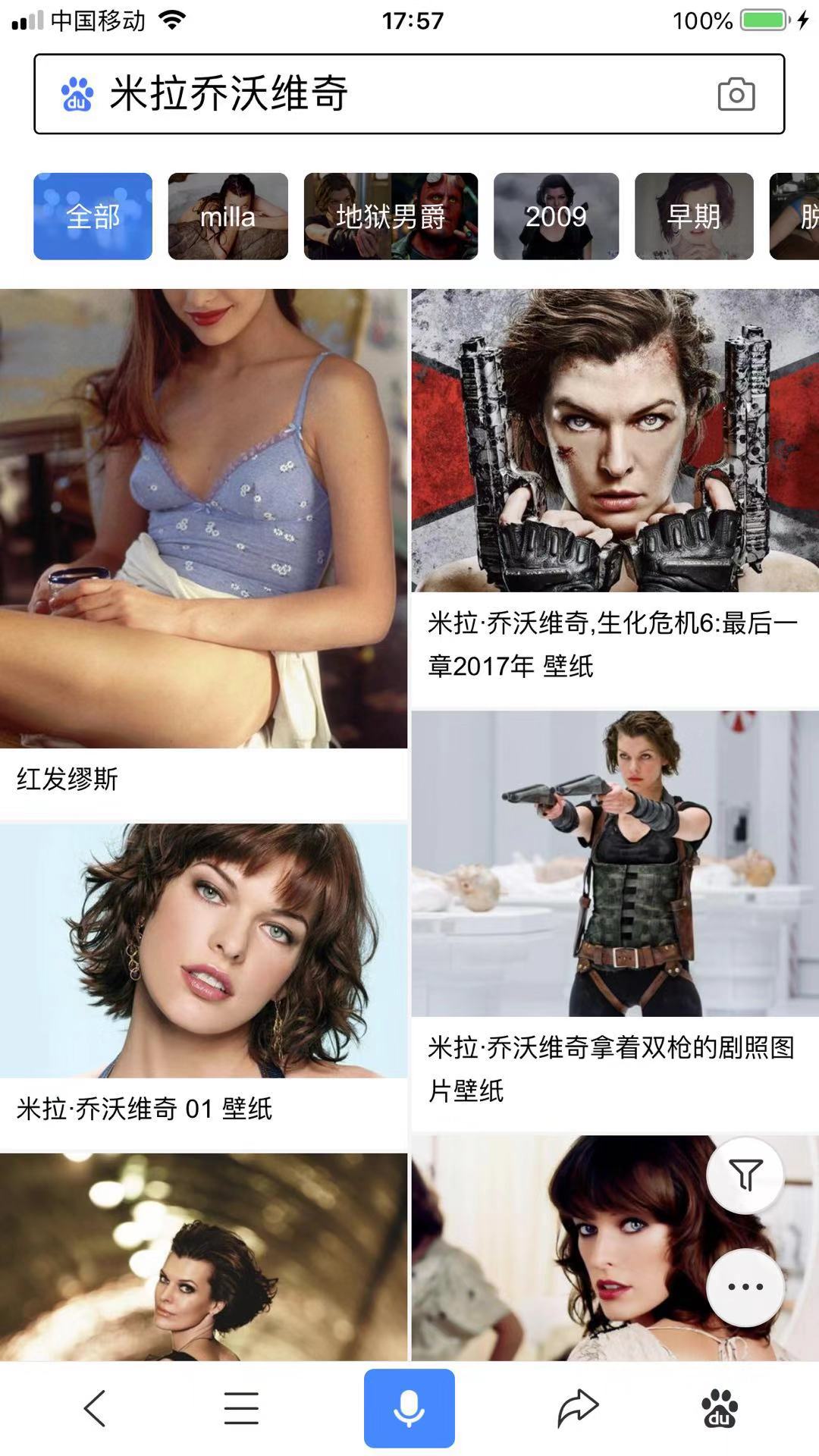This screenshot has height=1456, width=819.
Task: Select the milla filter chip
Action: pyautogui.click(x=227, y=216)
